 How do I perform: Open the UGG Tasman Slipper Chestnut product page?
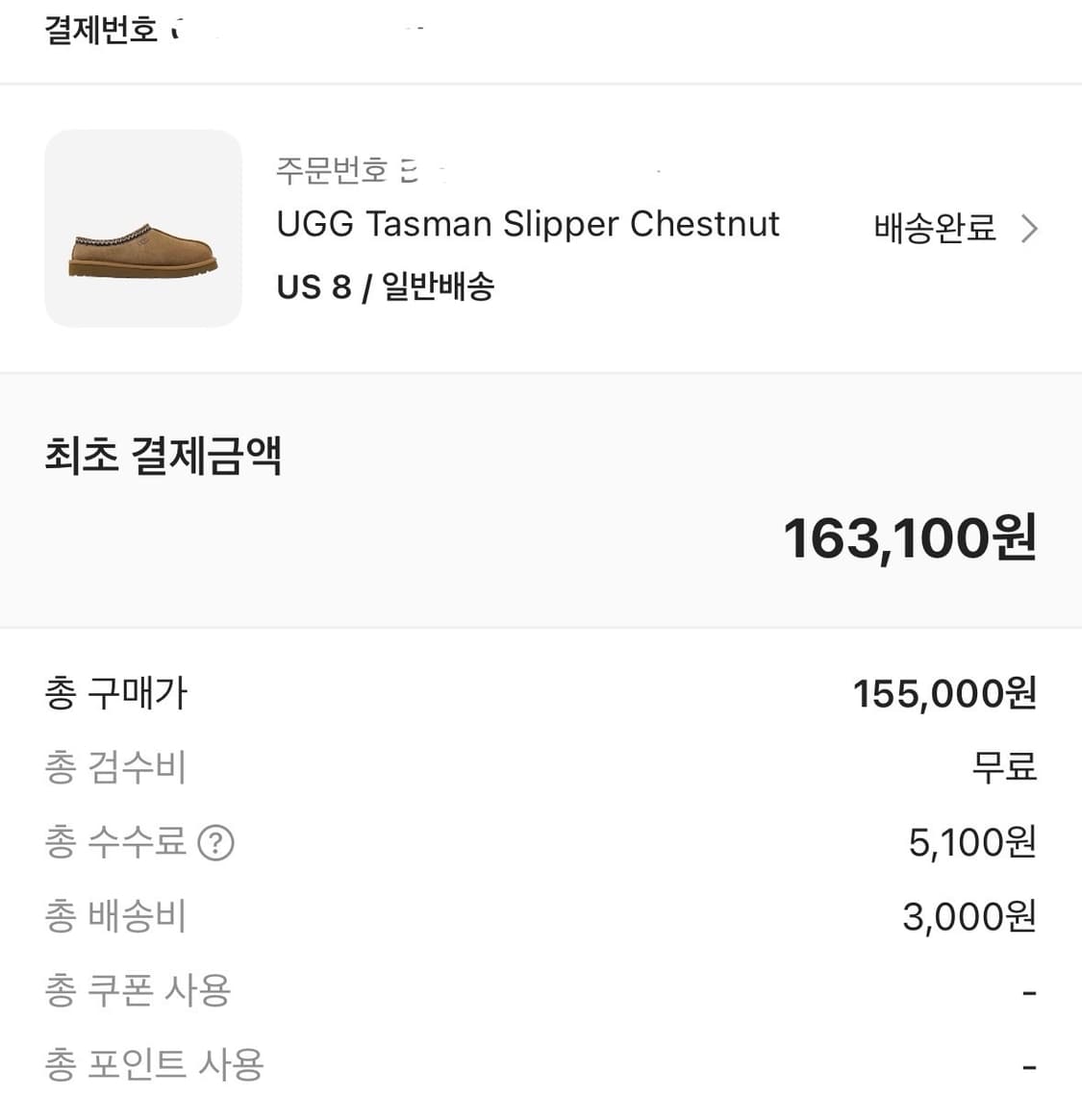pos(527,224)
